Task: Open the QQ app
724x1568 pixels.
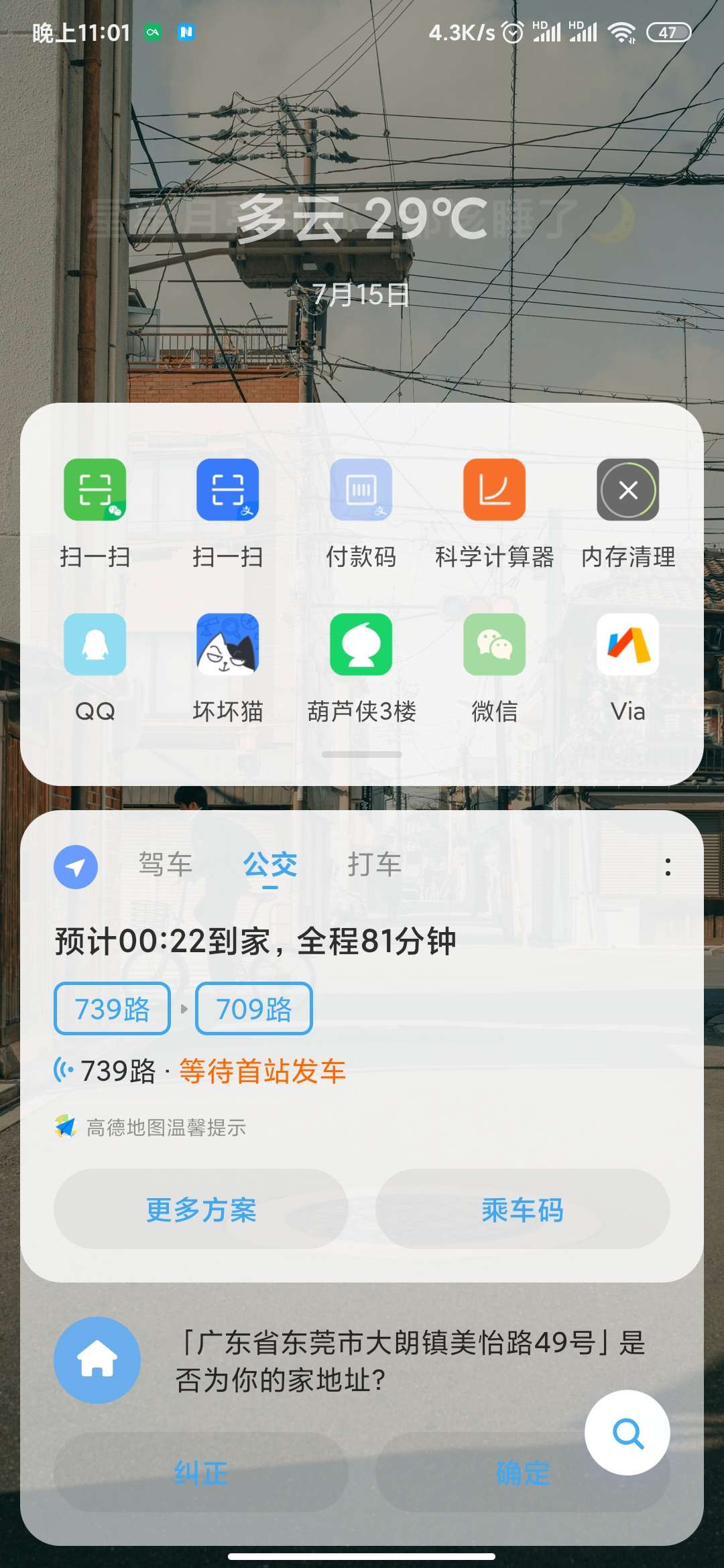Action: [95, 645]
